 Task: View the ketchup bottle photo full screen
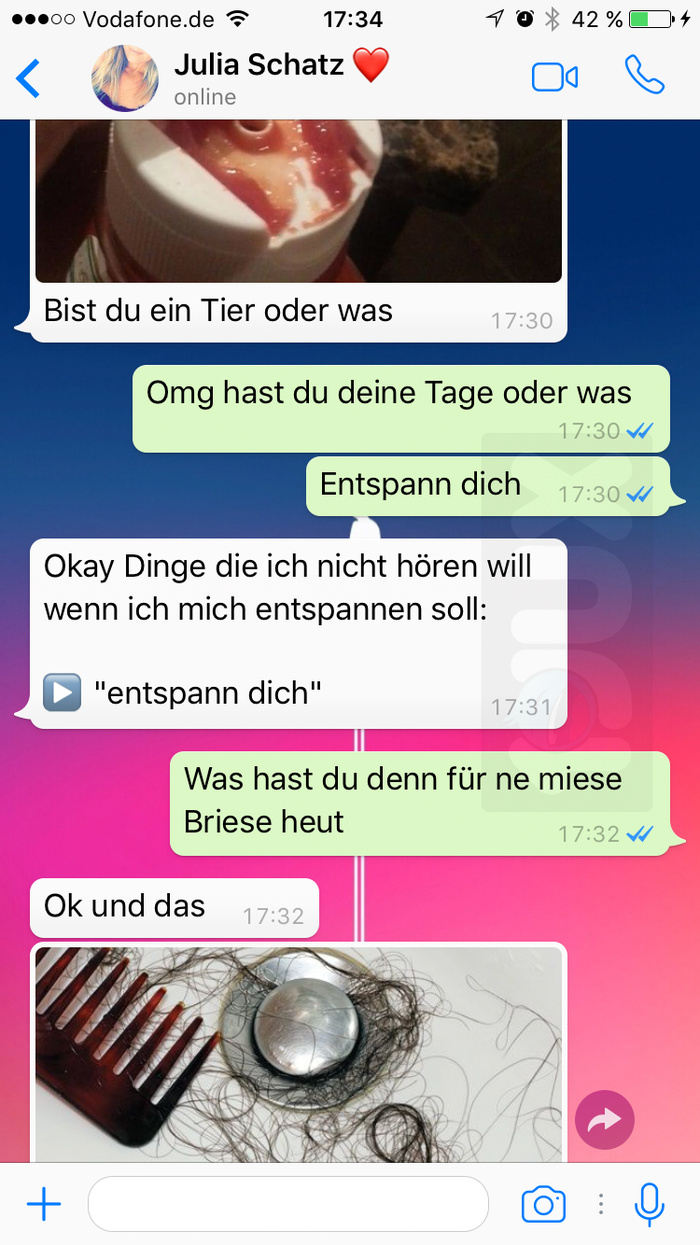(x=298, y=200)
